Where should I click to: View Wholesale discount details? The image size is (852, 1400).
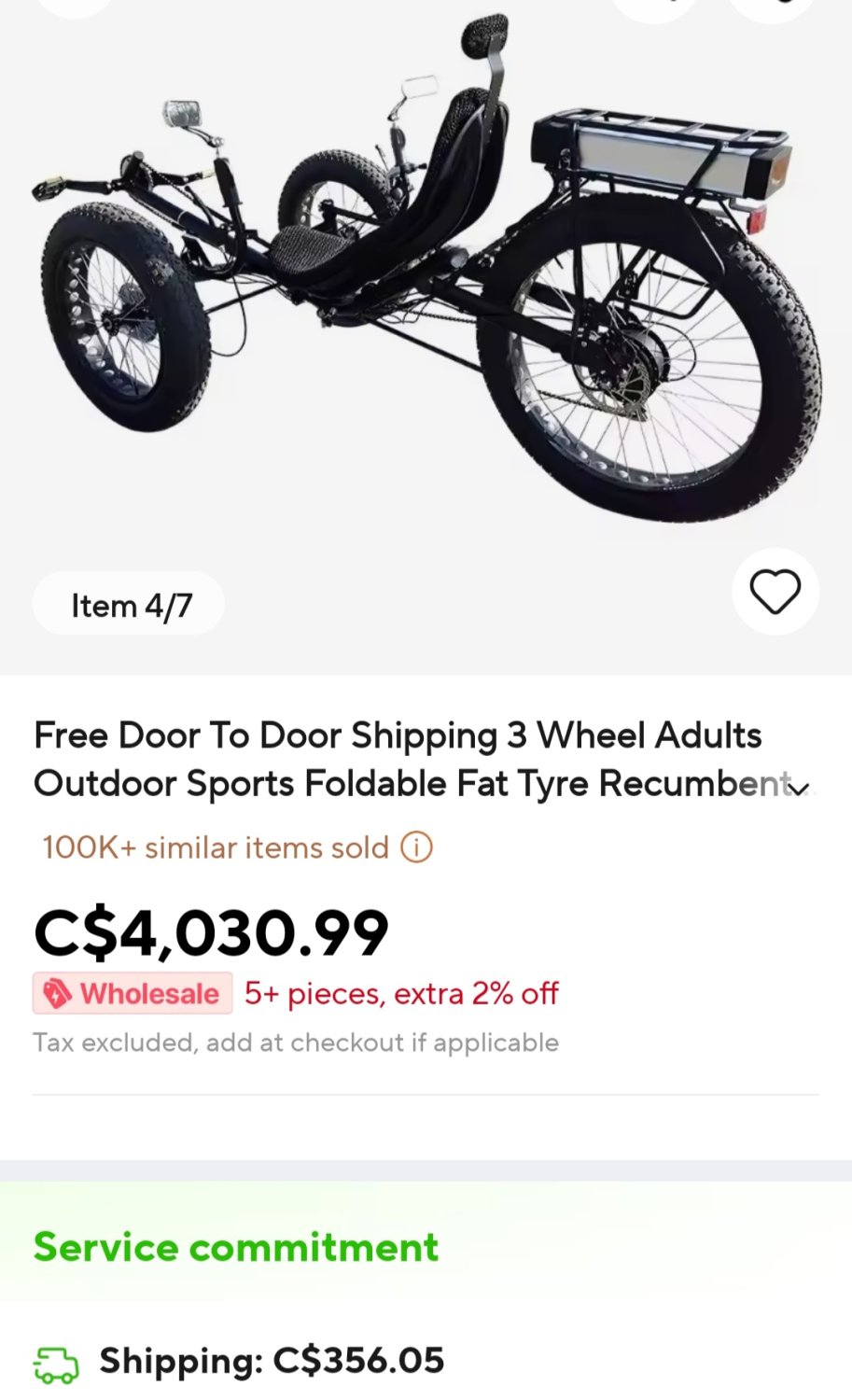tap(133, 993)
